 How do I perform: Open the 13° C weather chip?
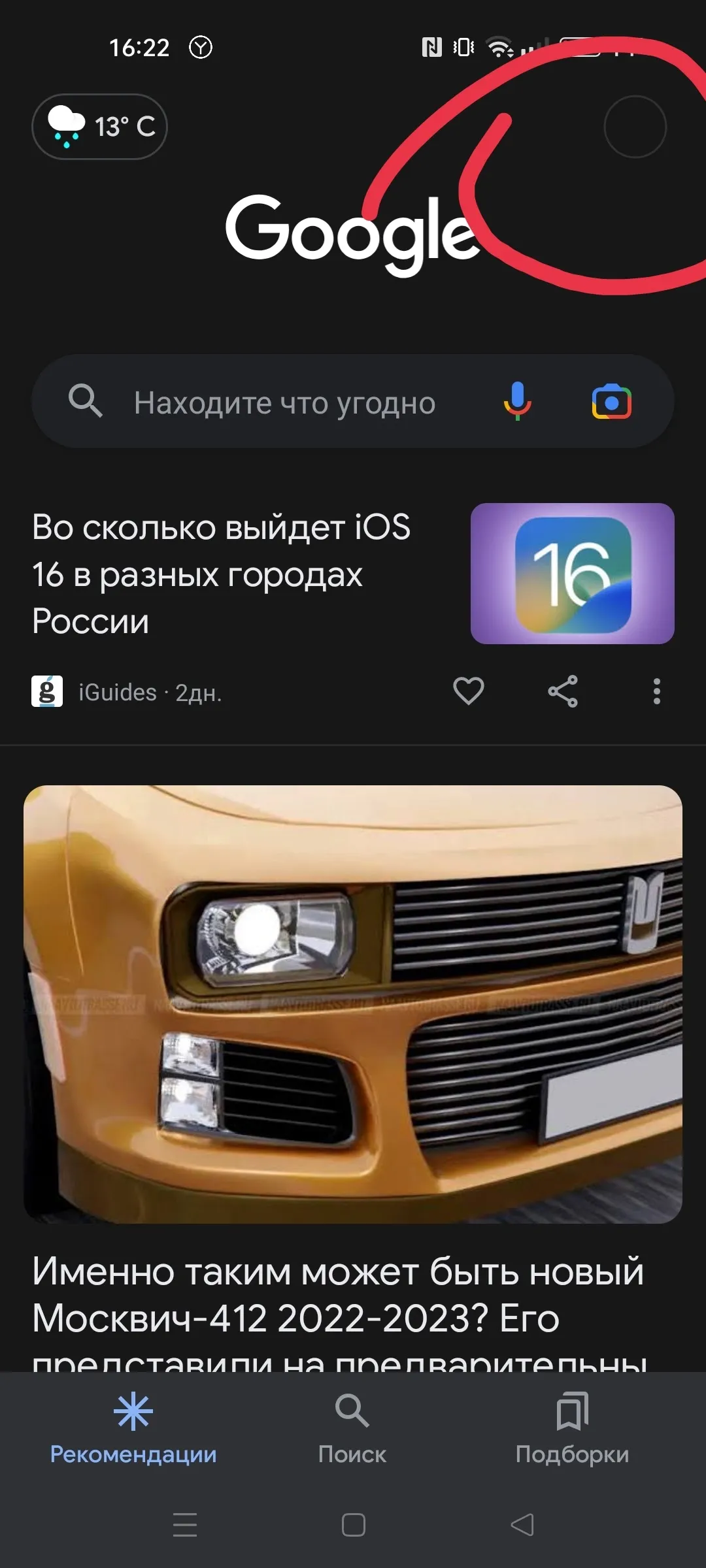click(x=99, y=127)
